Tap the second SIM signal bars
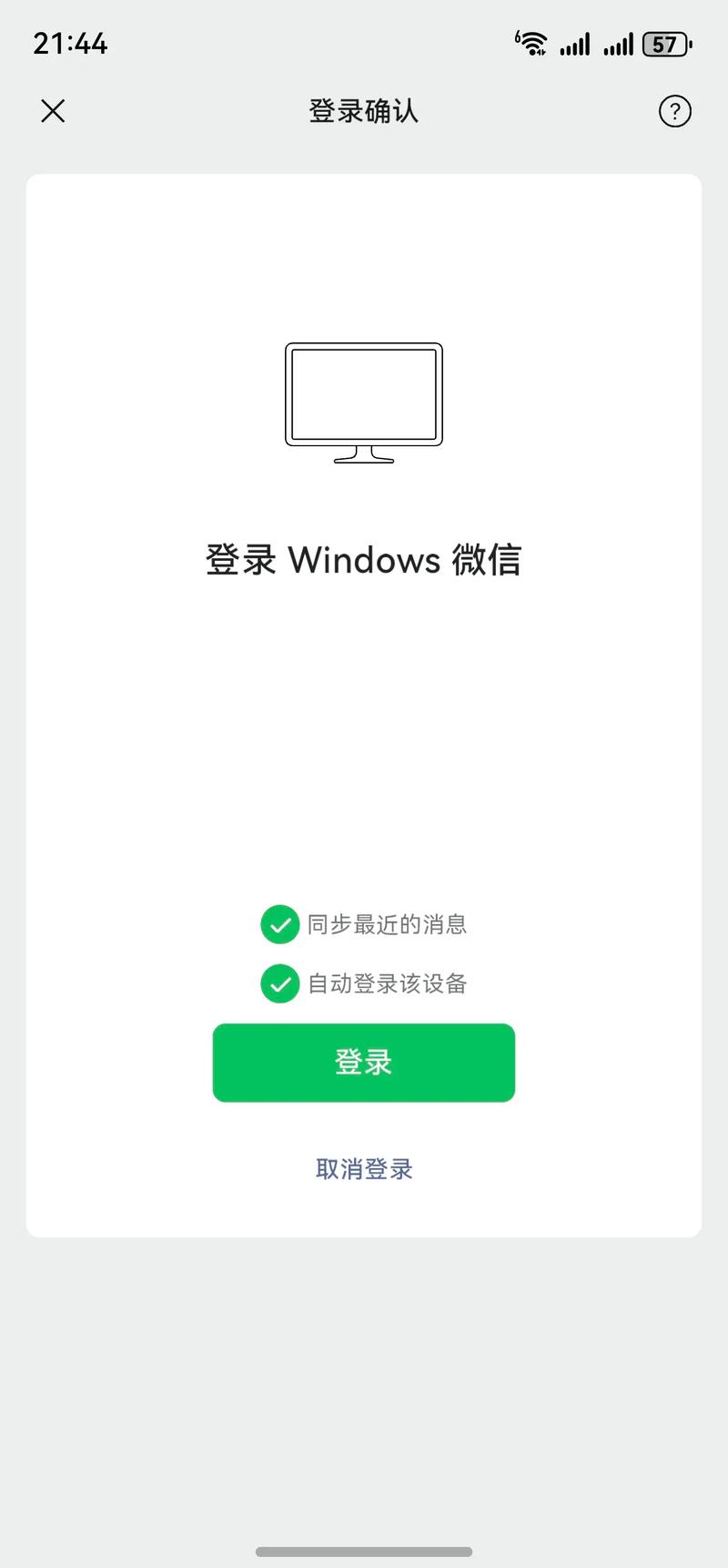The image size is (728, 1568). [618, 43]
